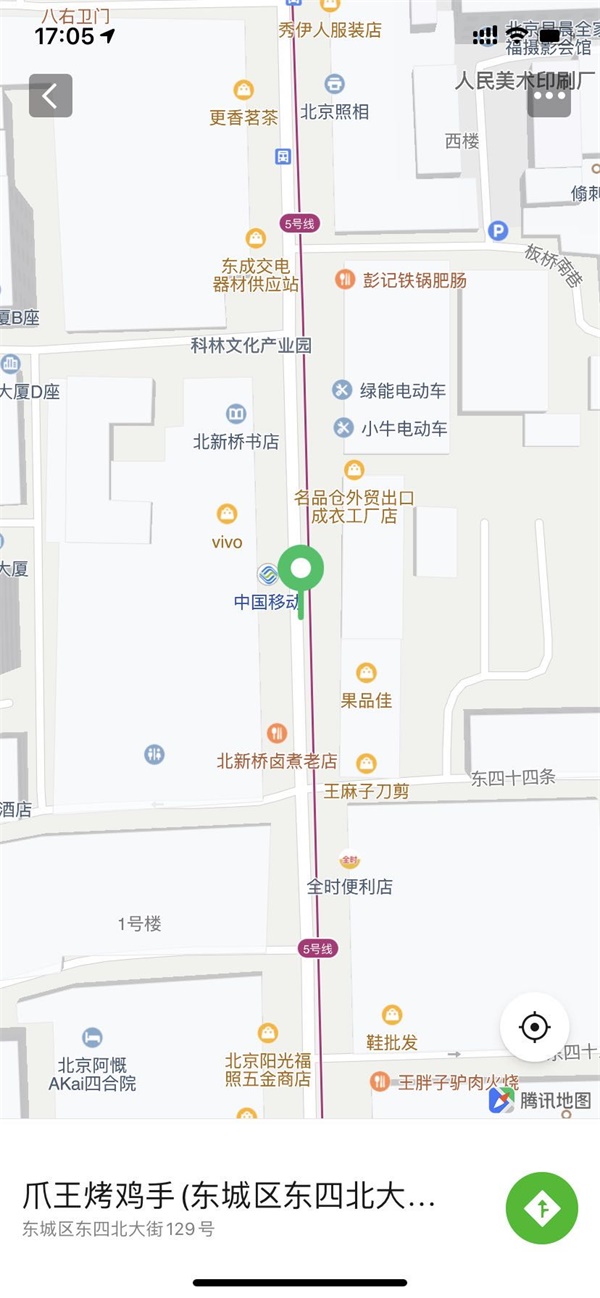Tap the 全时便利店 convenience store marker
This screenshot has height=1298, width=600.
[349, 860]
